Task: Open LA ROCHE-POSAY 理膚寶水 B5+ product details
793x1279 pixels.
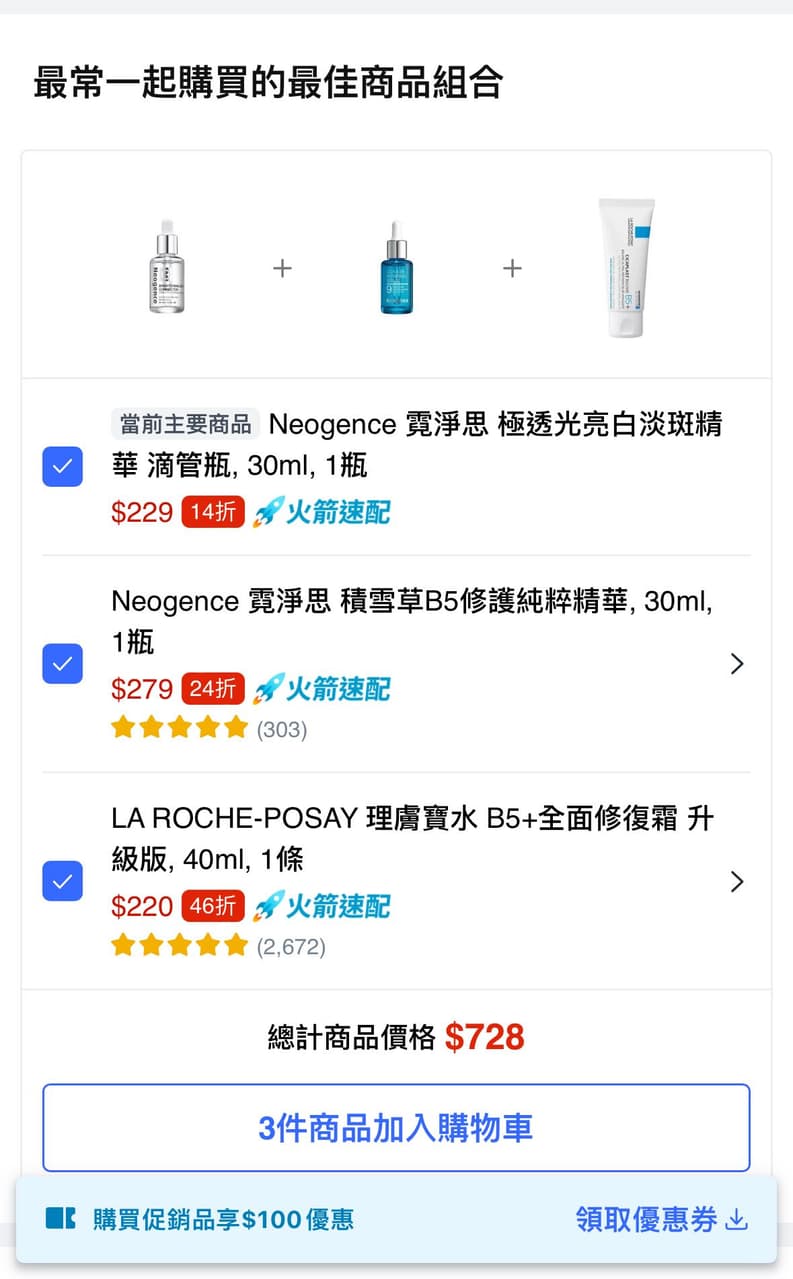Action: pyautogui.click(x=737, y=881)
